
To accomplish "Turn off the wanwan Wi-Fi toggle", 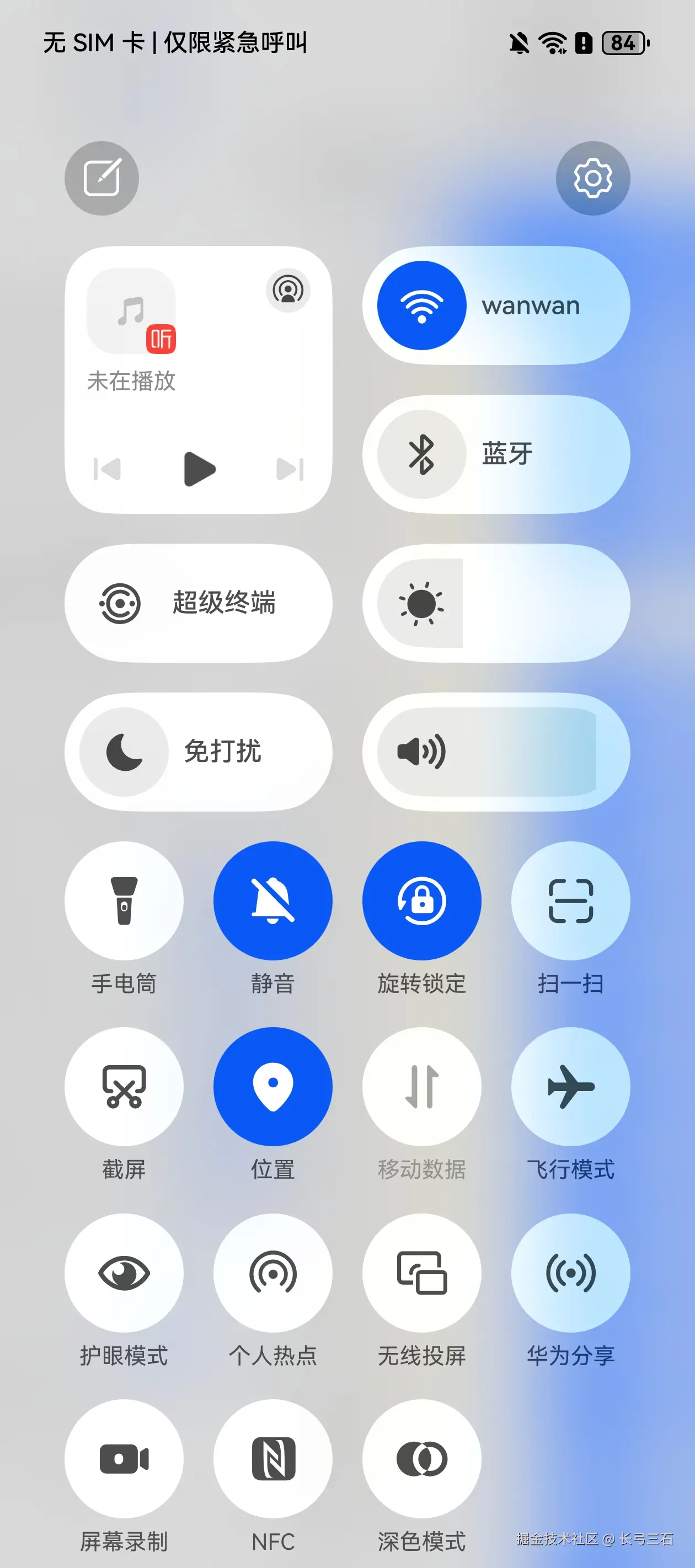I will point(421,305).
